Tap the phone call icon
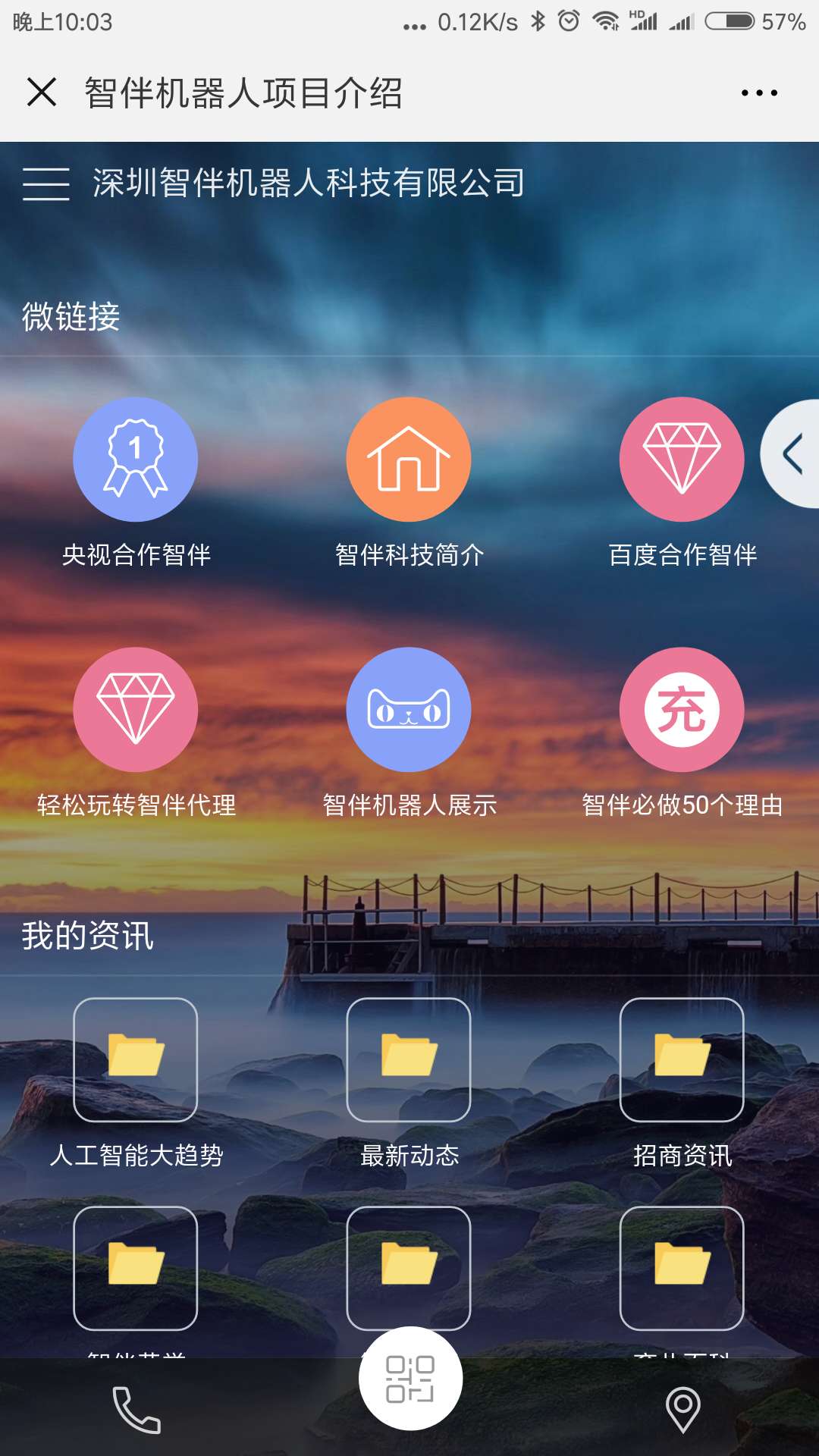 [x=136, y=1410]
